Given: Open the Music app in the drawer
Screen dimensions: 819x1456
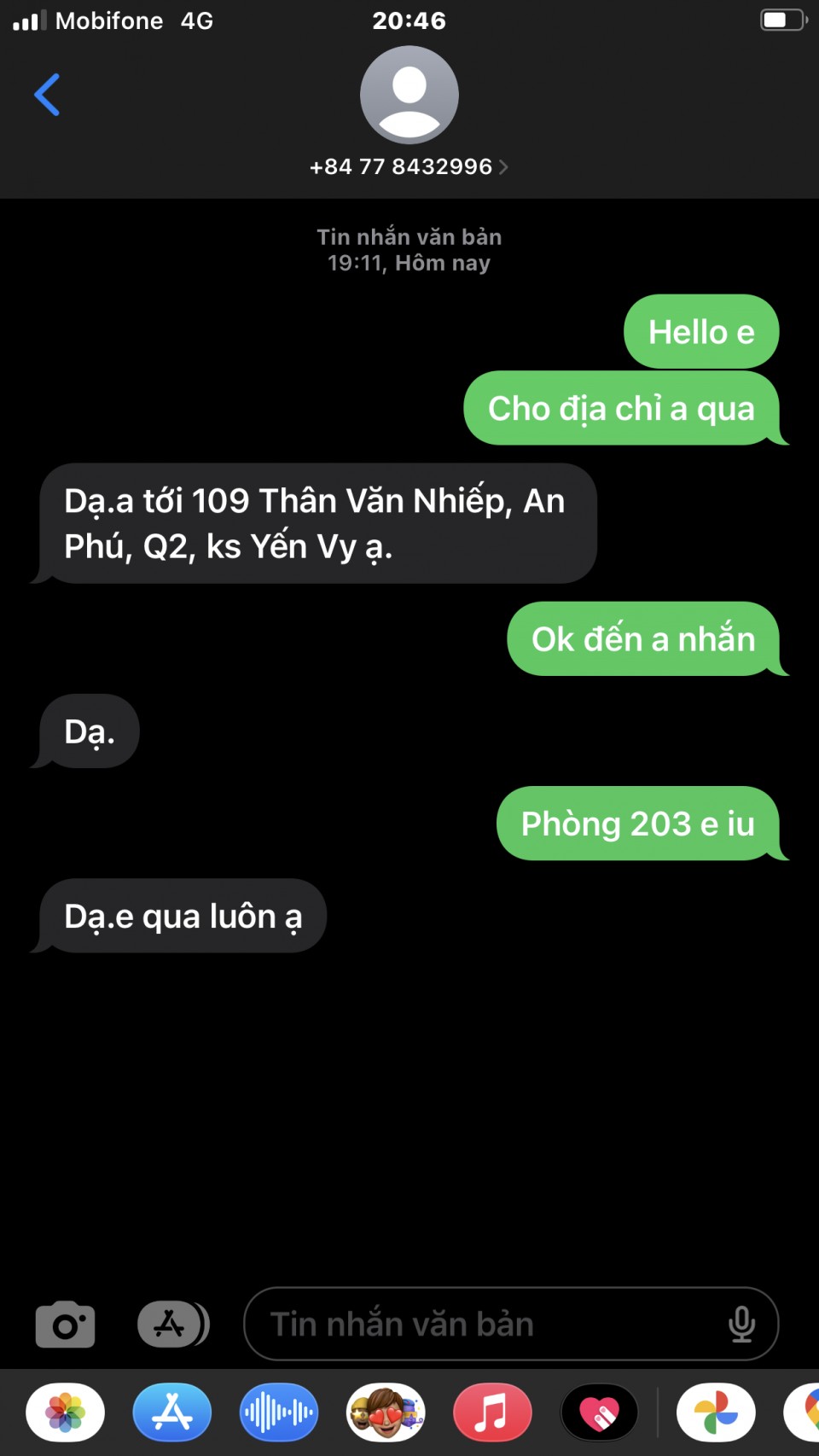Looking at the screenshot, I should click(x=492, y=1412).
